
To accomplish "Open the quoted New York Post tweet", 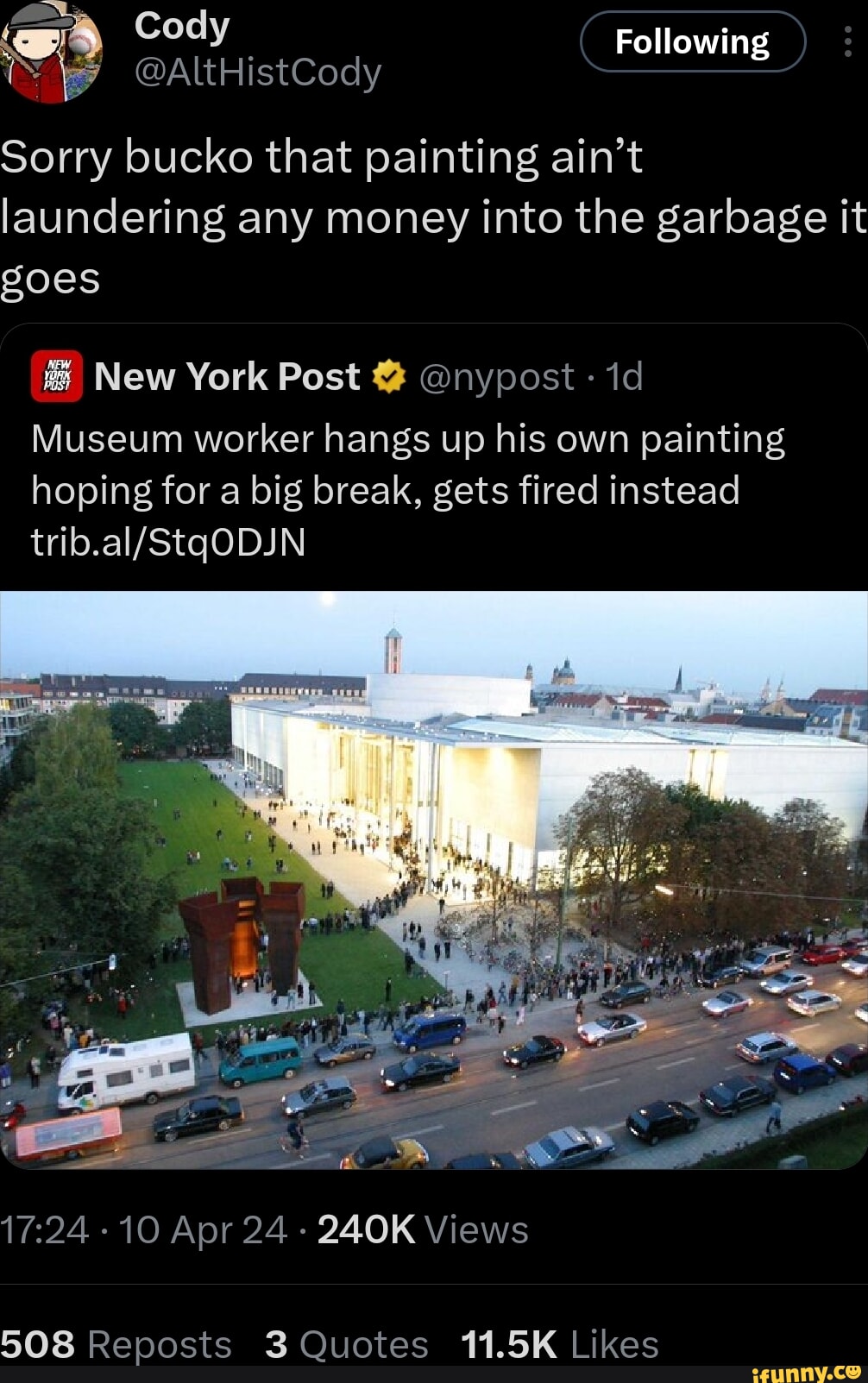I will (x=431, y=464).
